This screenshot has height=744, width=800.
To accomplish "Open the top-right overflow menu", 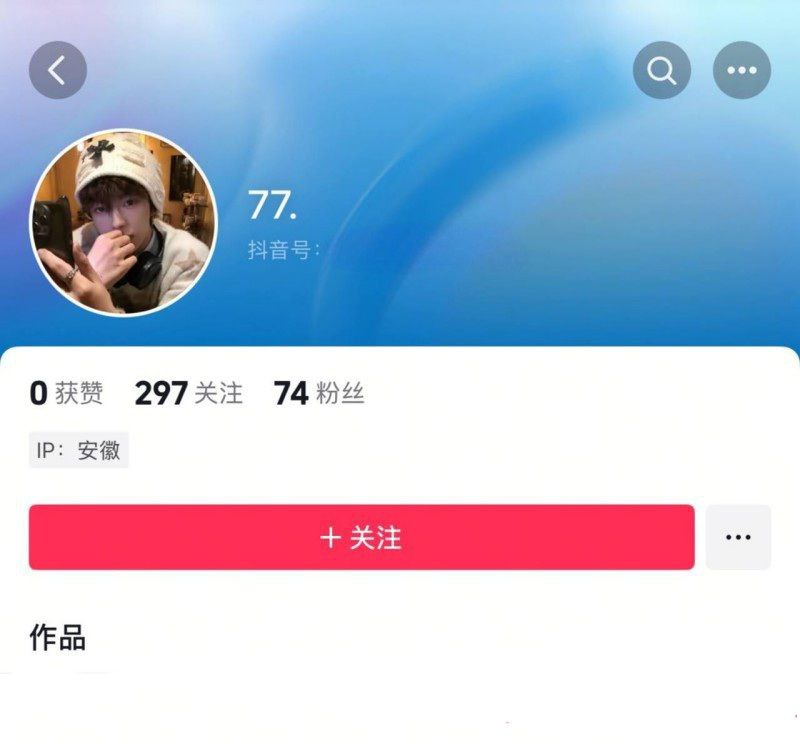I will [741, 70].
